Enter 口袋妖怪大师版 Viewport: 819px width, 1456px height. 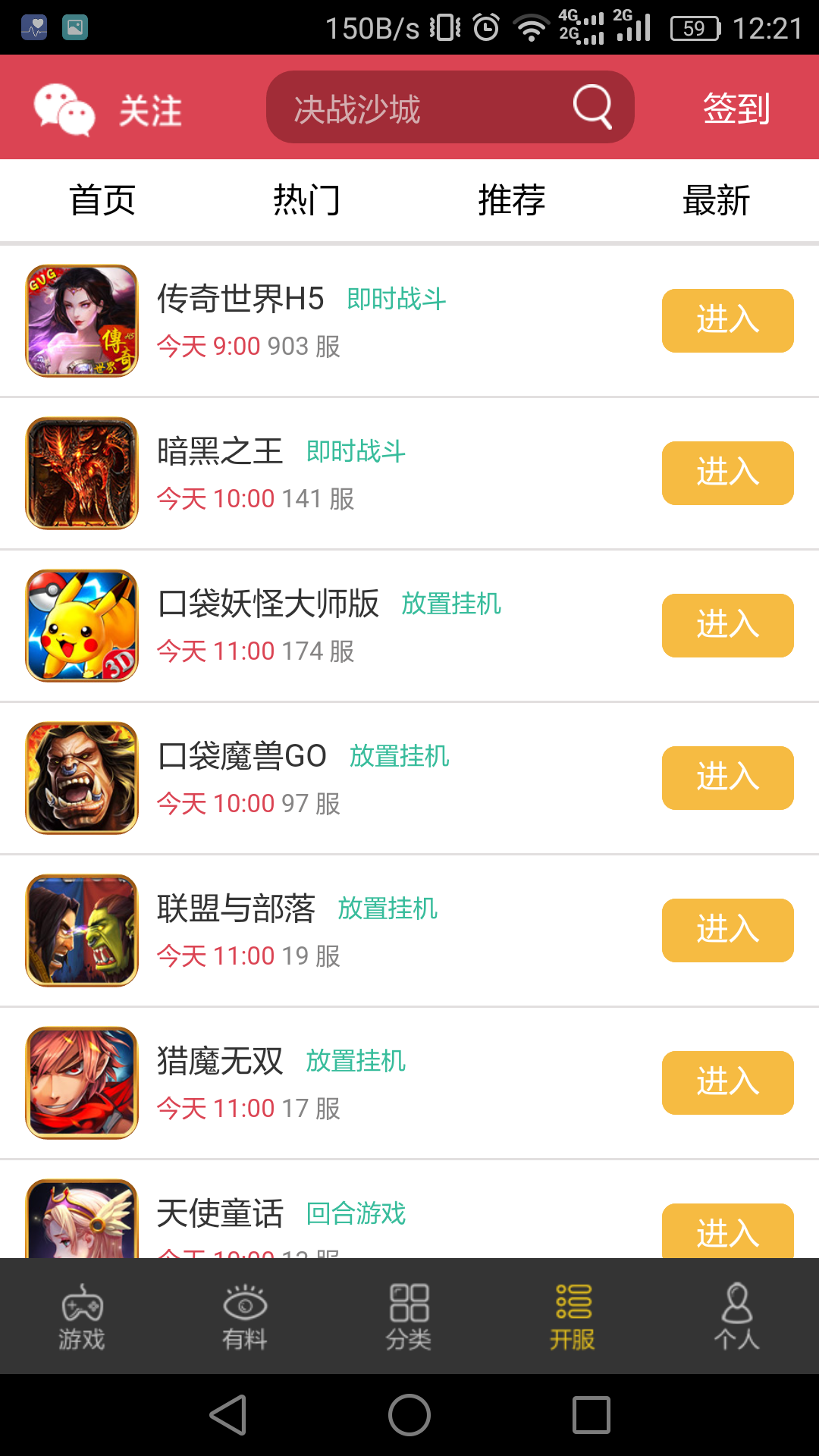point(727,626)
